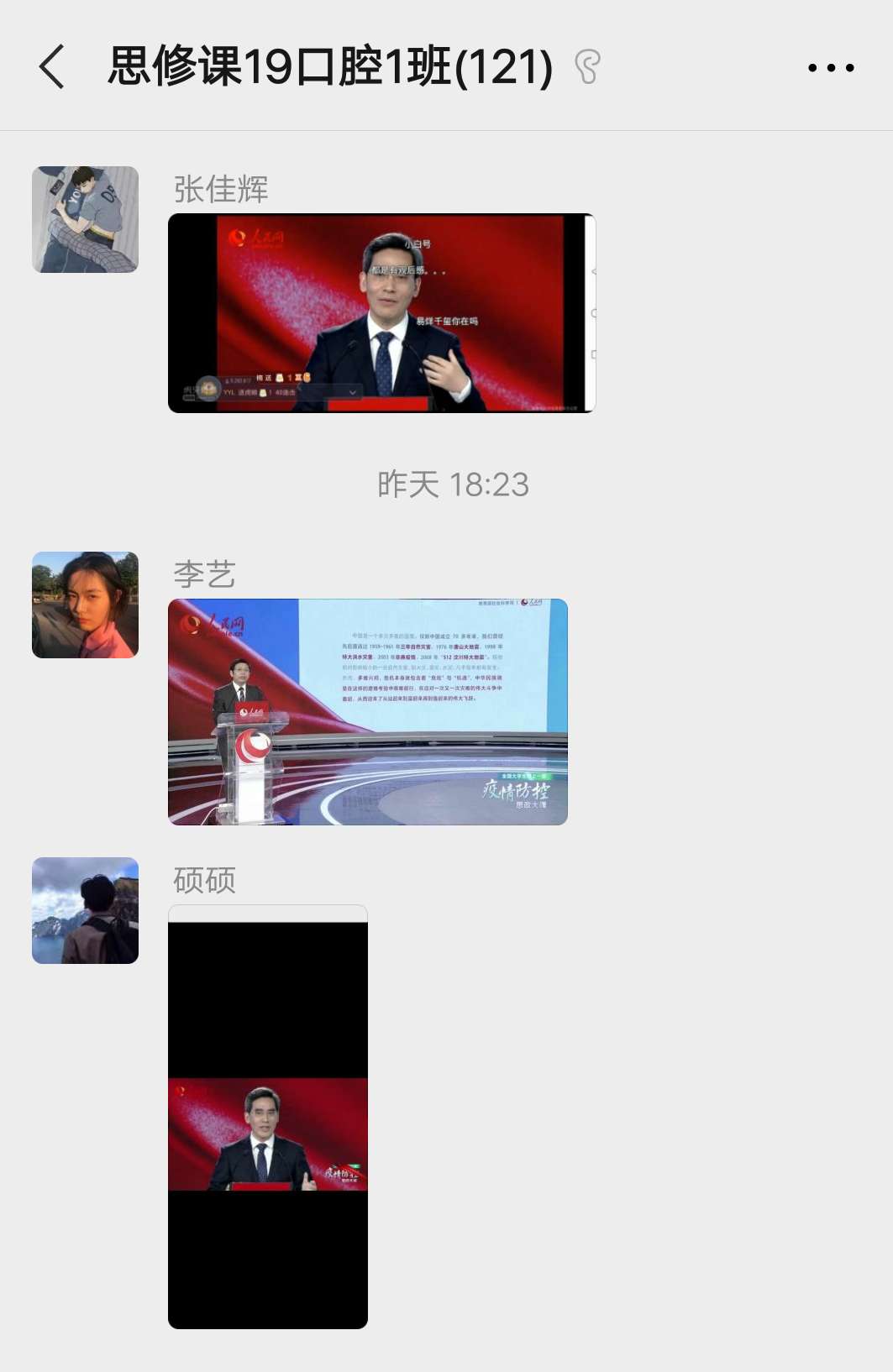View 张佳辉's profile avatar

point(85,219)
